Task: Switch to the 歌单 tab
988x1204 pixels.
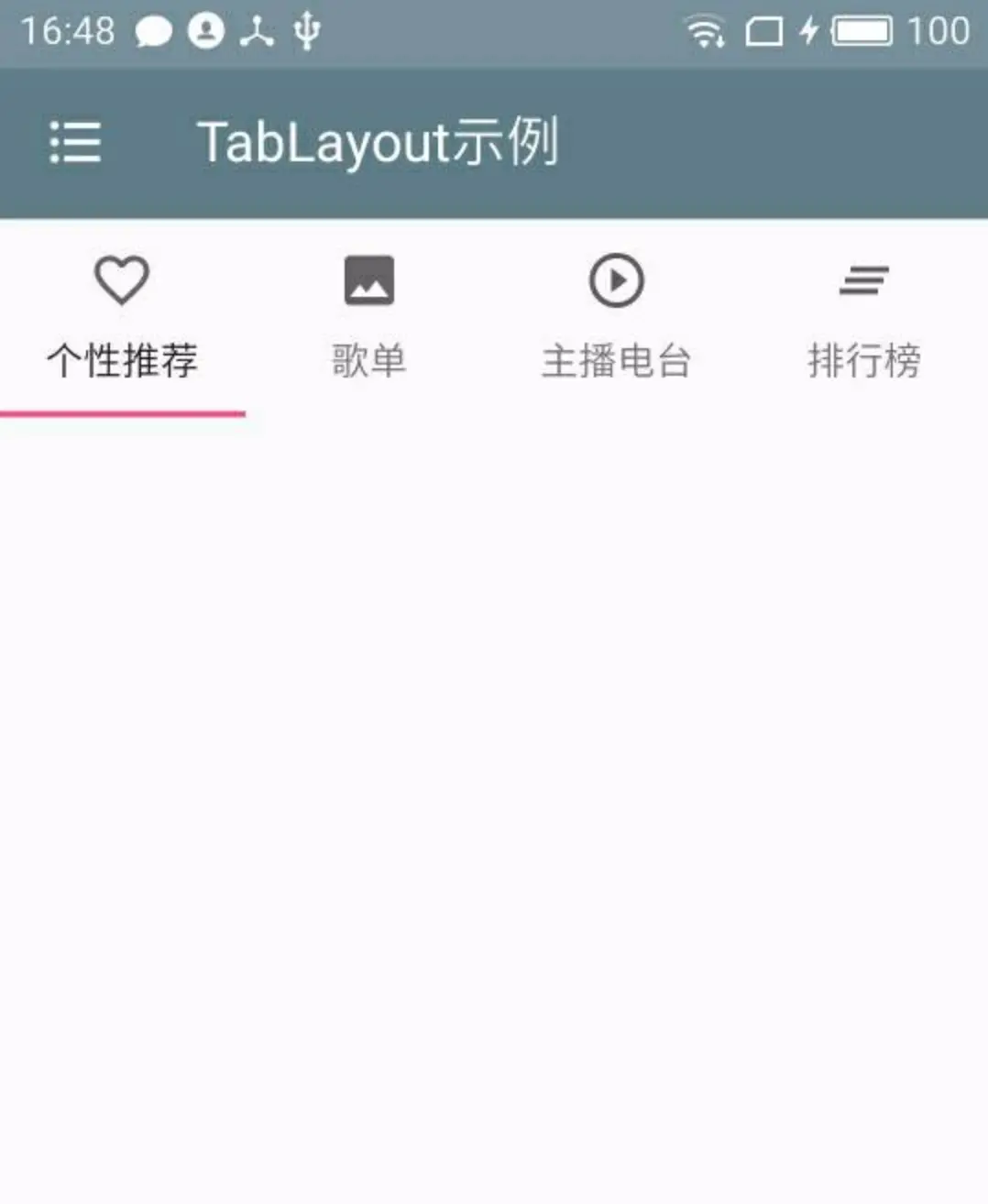Action: tap(368, 319)
